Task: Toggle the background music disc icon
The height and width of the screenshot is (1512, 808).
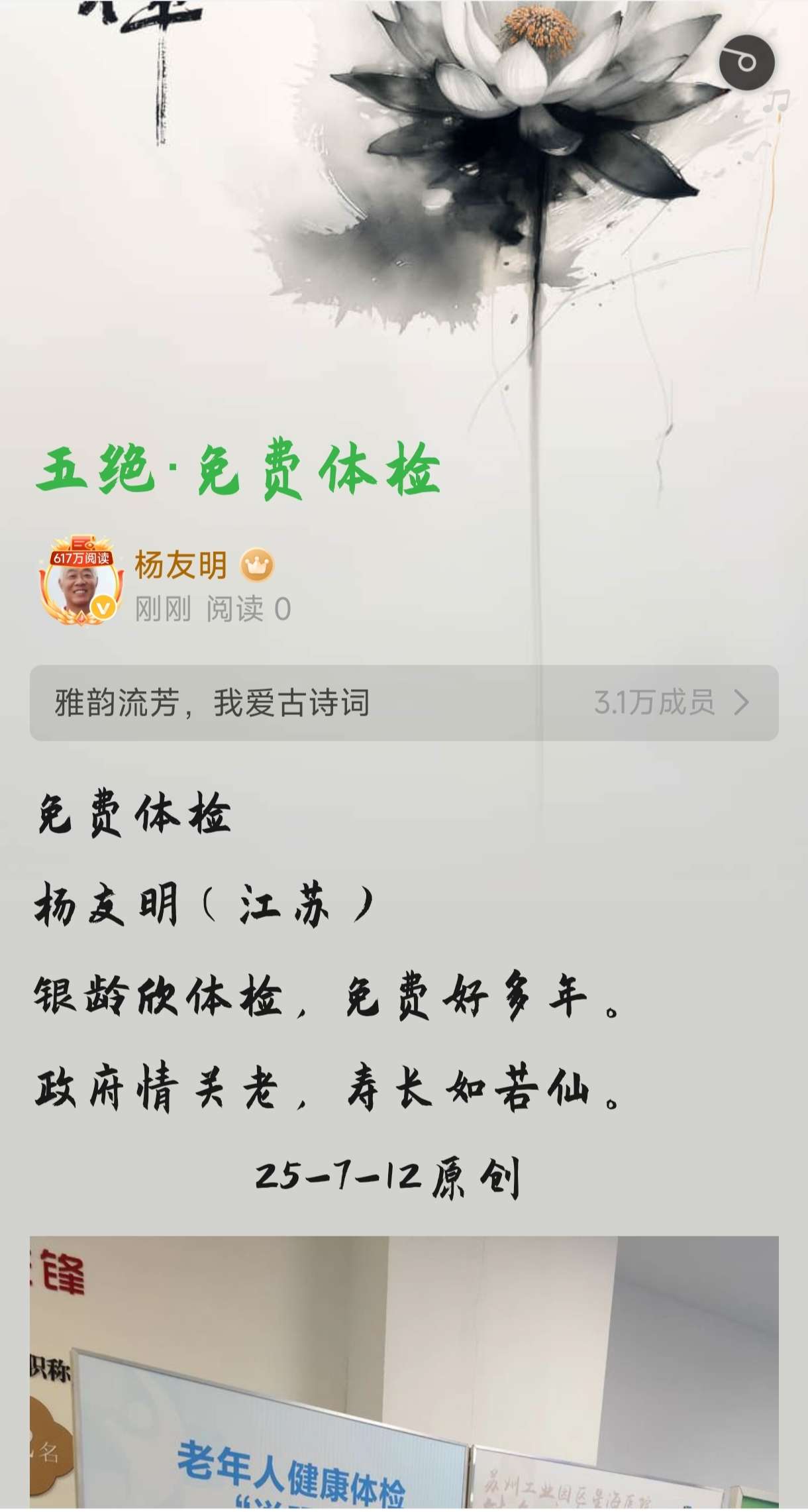Action: click(x=746, y=63)
